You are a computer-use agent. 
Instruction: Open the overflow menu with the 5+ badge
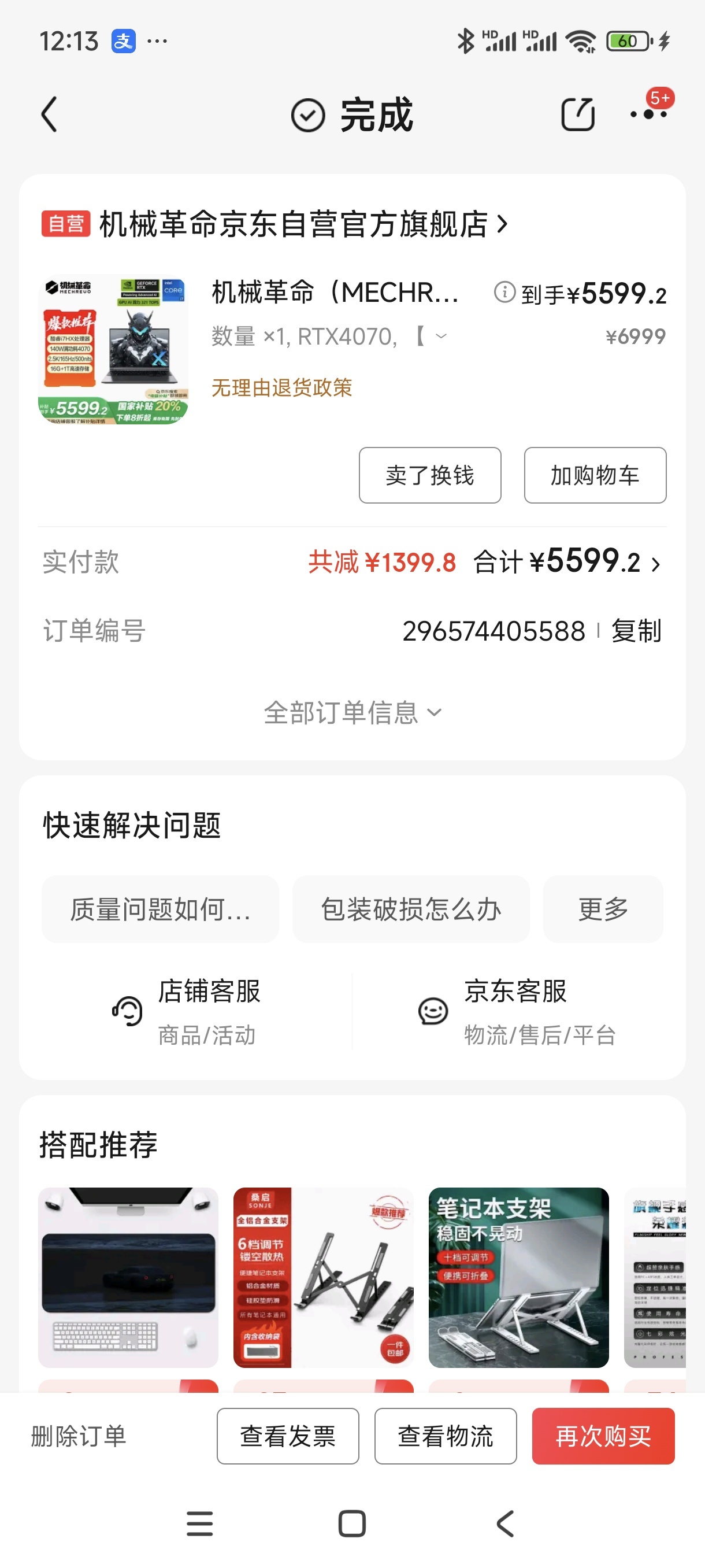648,113
